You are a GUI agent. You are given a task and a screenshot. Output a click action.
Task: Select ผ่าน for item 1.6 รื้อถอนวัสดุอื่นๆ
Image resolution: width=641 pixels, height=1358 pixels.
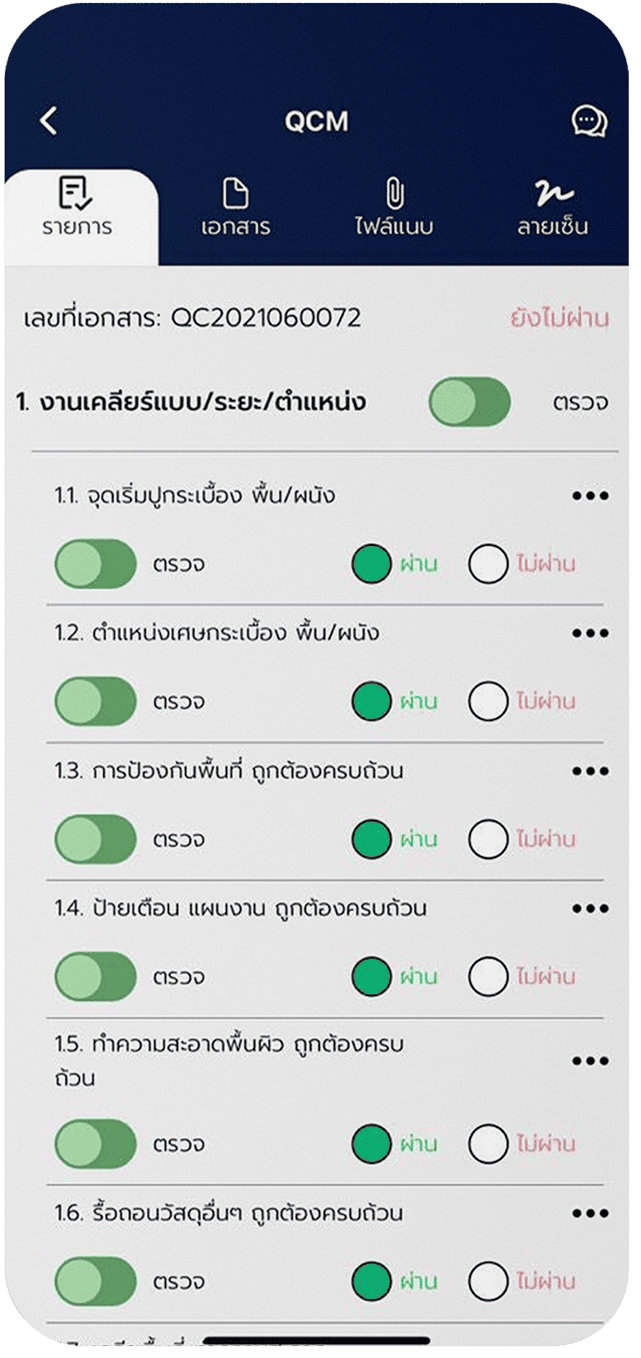(x=371, y=1280)
